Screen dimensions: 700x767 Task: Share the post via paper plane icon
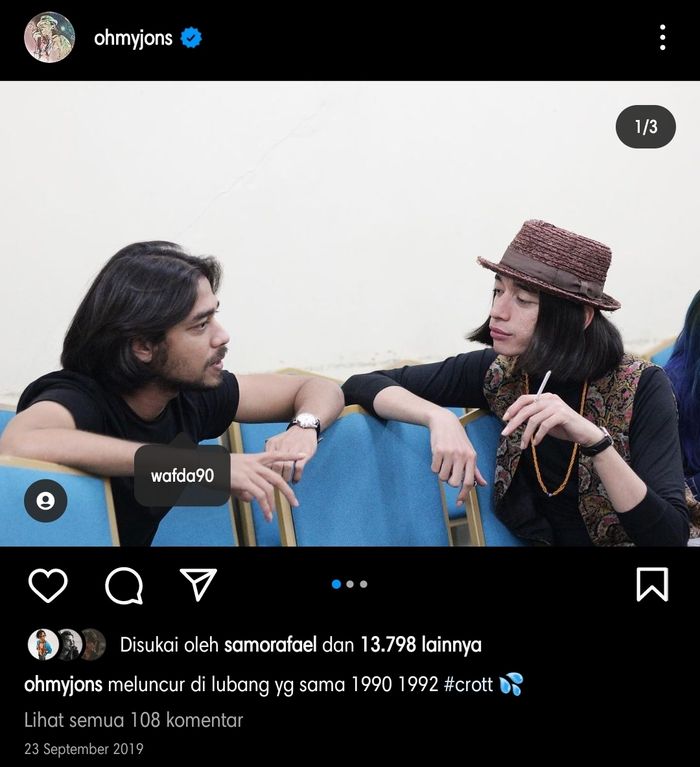point(198,584)
